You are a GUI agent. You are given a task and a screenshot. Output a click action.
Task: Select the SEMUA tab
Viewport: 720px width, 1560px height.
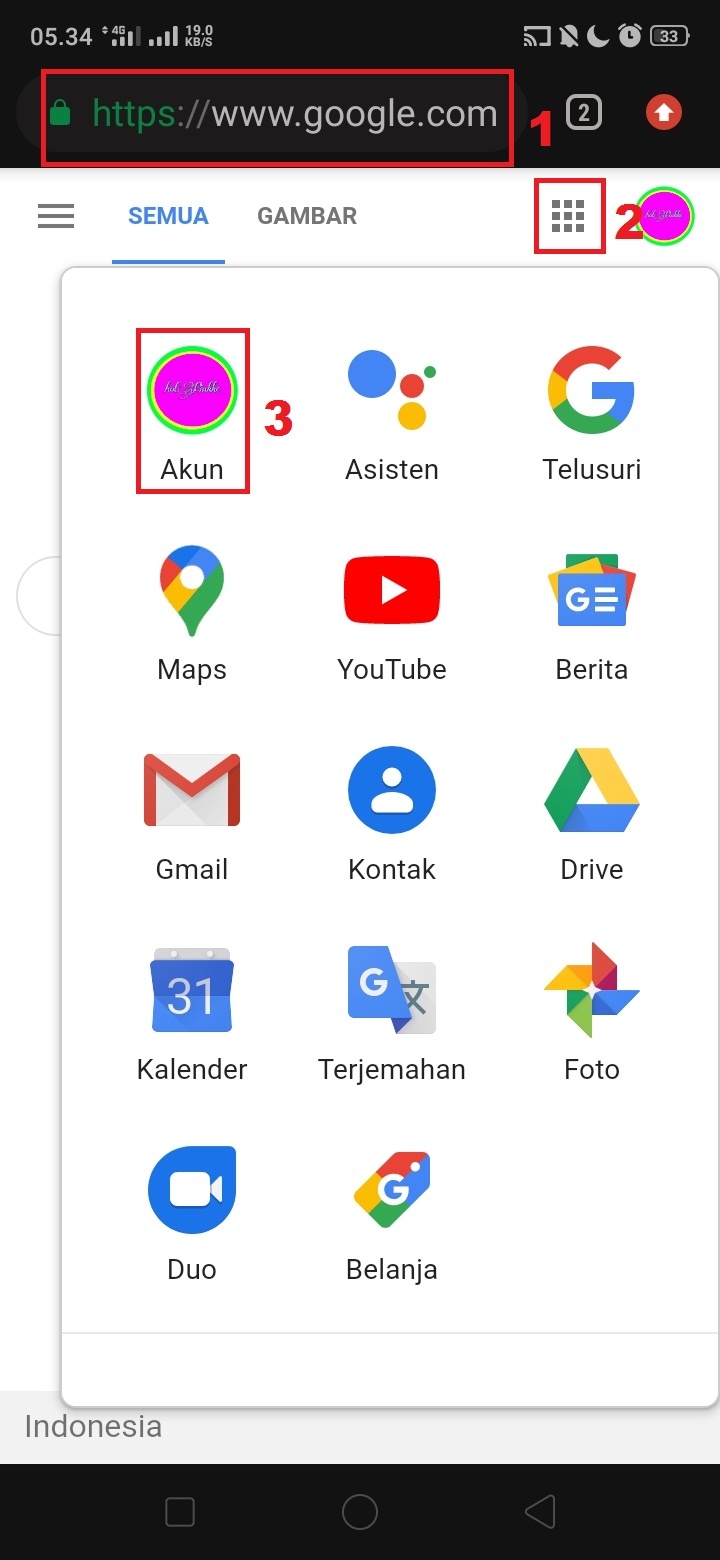point(168,216)
